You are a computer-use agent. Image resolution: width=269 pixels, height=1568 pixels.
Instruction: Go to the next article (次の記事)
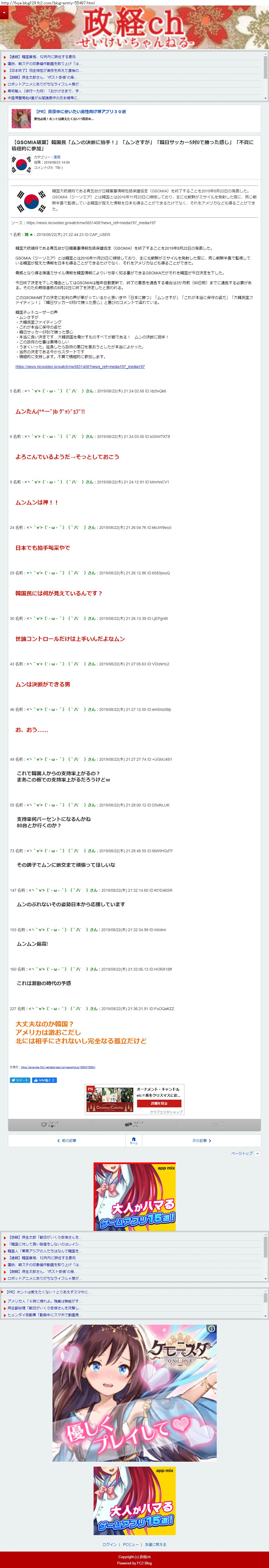pos(202,1140)
